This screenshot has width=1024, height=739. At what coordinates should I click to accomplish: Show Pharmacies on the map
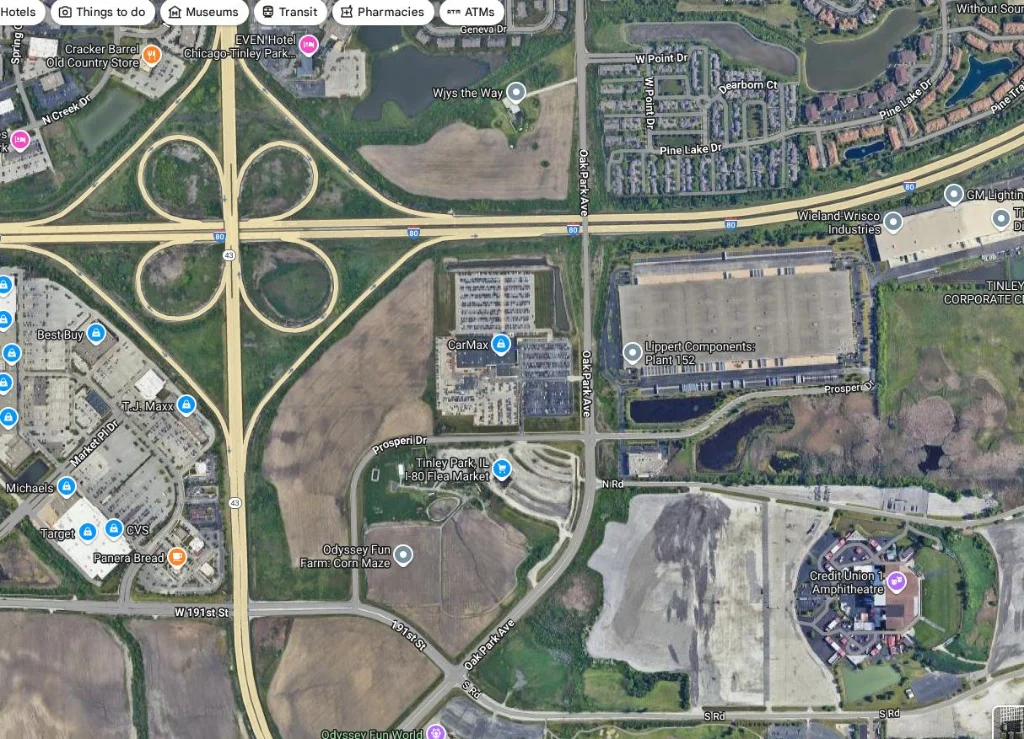tap(382, 12)
